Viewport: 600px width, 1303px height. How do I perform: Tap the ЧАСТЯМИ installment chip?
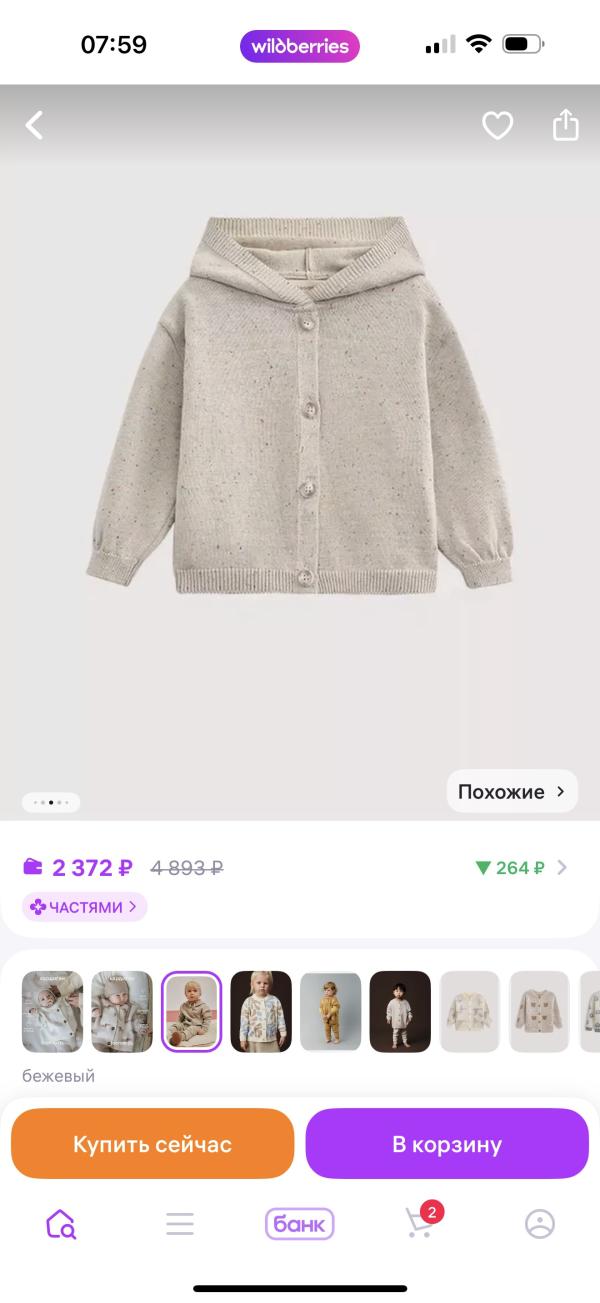85,907
